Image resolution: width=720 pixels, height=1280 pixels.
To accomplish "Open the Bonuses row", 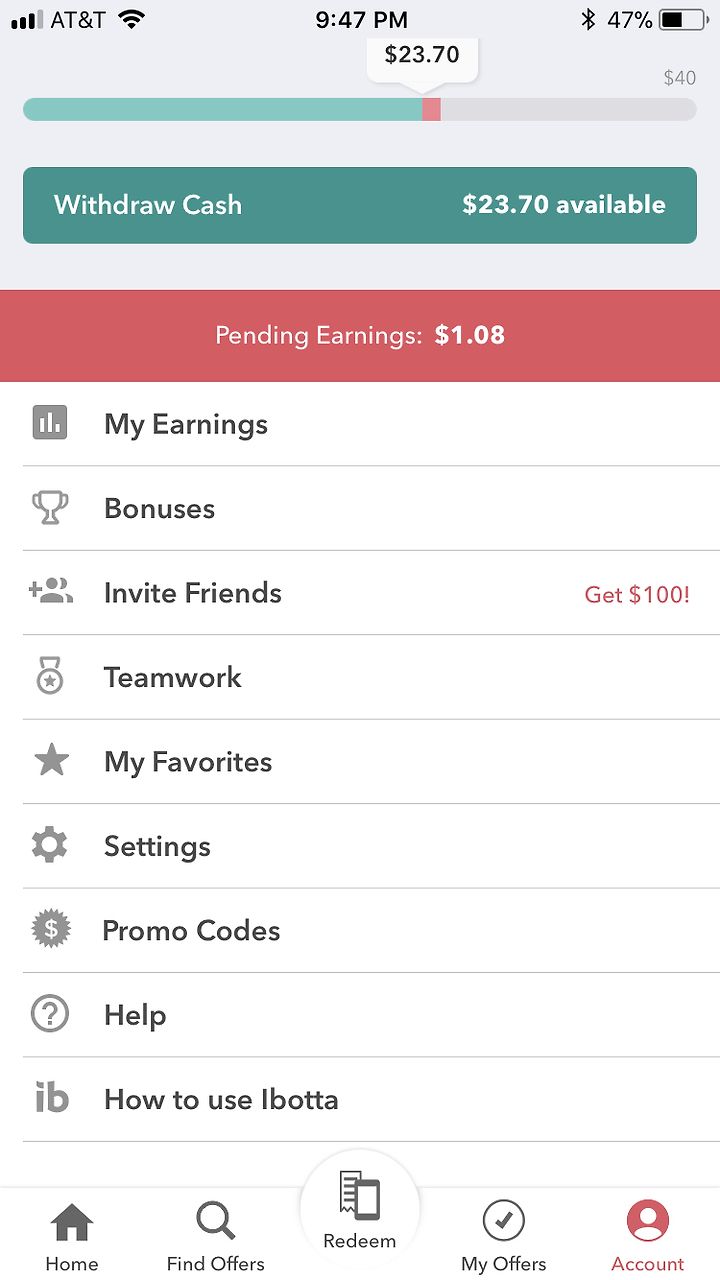I will (360, 508).
